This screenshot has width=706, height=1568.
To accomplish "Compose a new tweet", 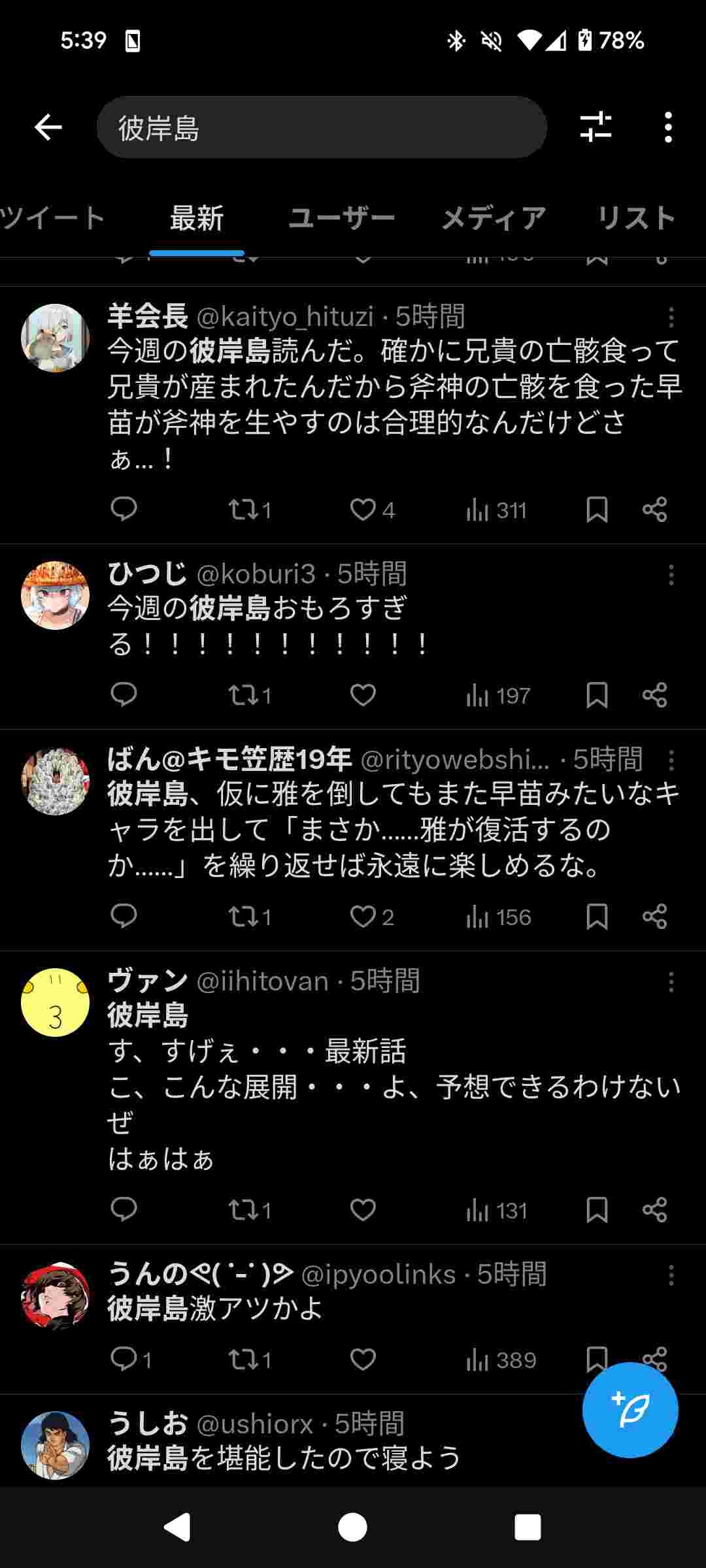I will (630, 1410).
